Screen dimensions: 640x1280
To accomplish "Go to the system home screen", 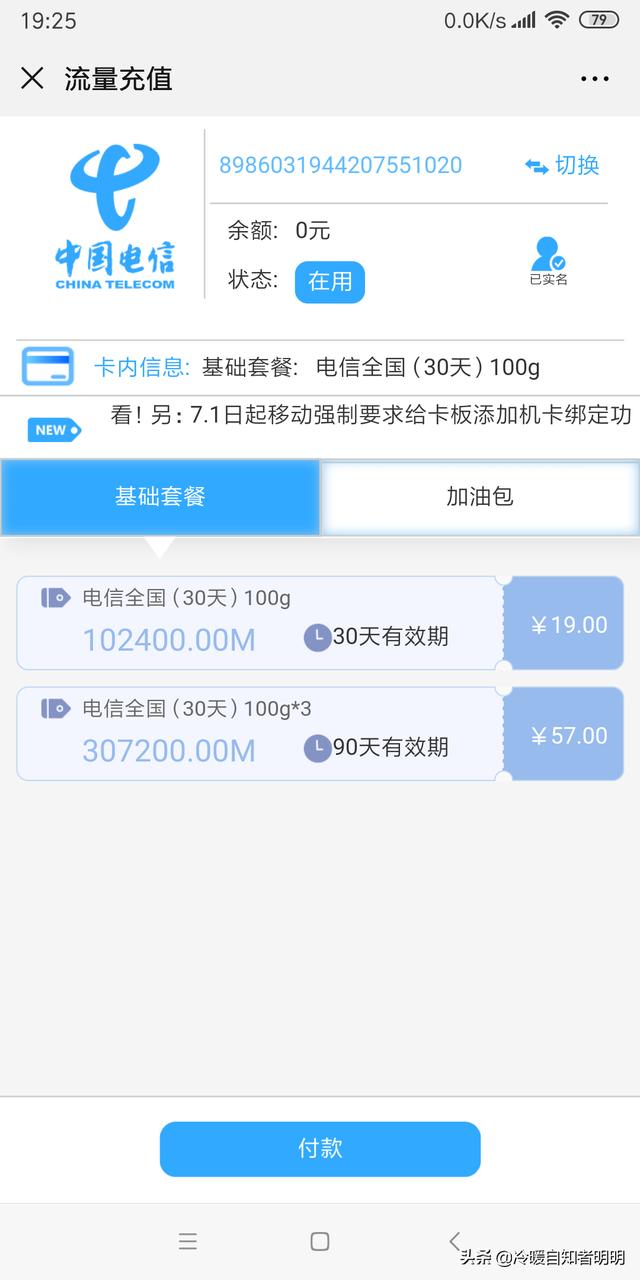I will 320,1241.
